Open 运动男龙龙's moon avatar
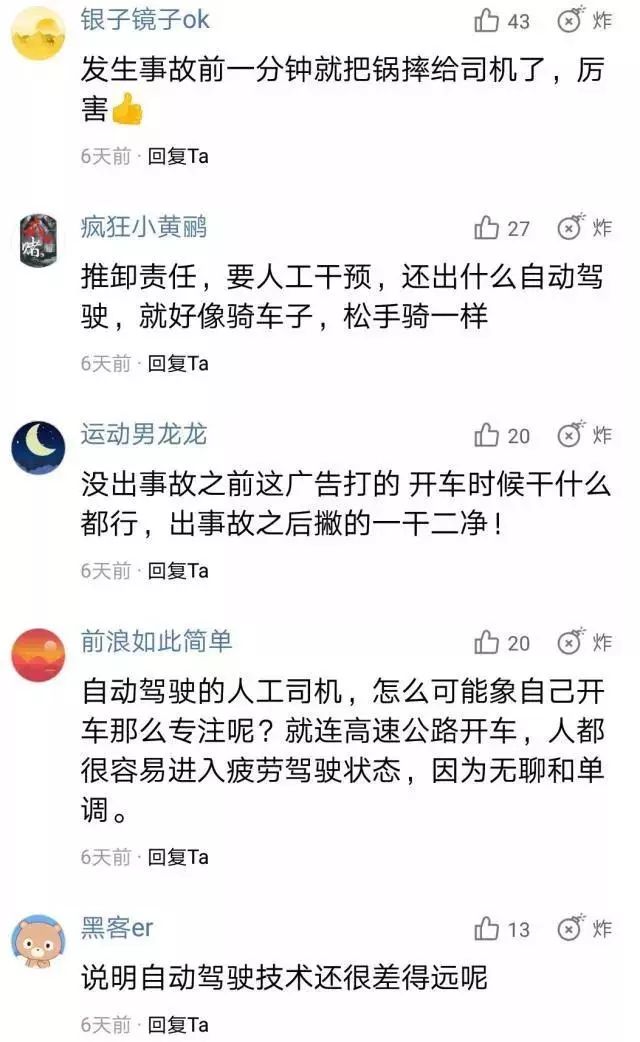 point(38,447)
